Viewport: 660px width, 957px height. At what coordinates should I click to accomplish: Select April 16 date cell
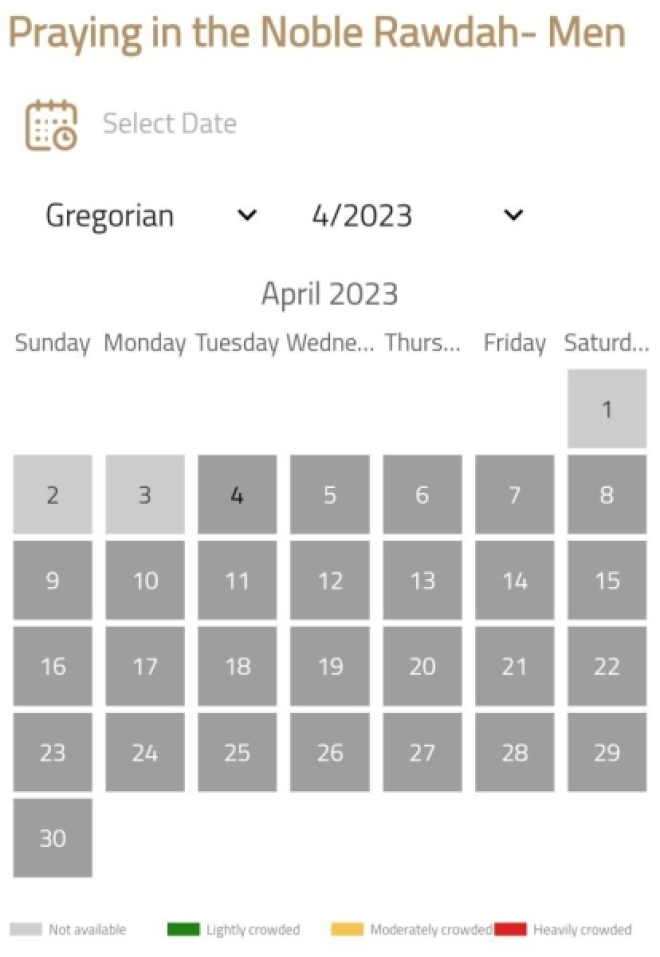53,667
